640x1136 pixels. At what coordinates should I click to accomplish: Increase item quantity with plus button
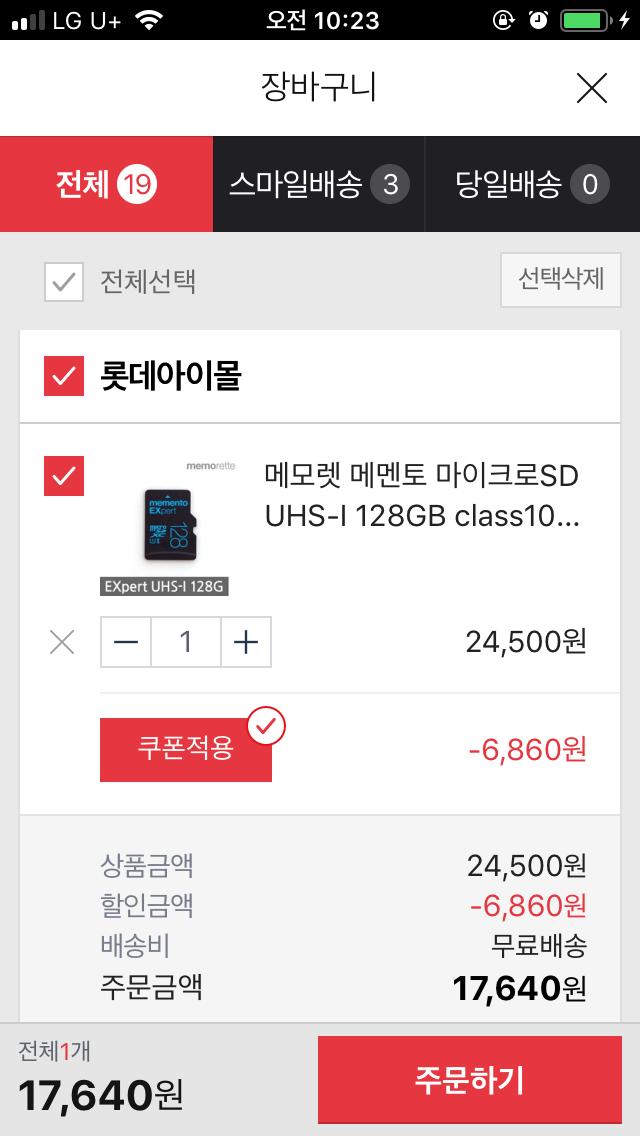(x=246, y=642)
